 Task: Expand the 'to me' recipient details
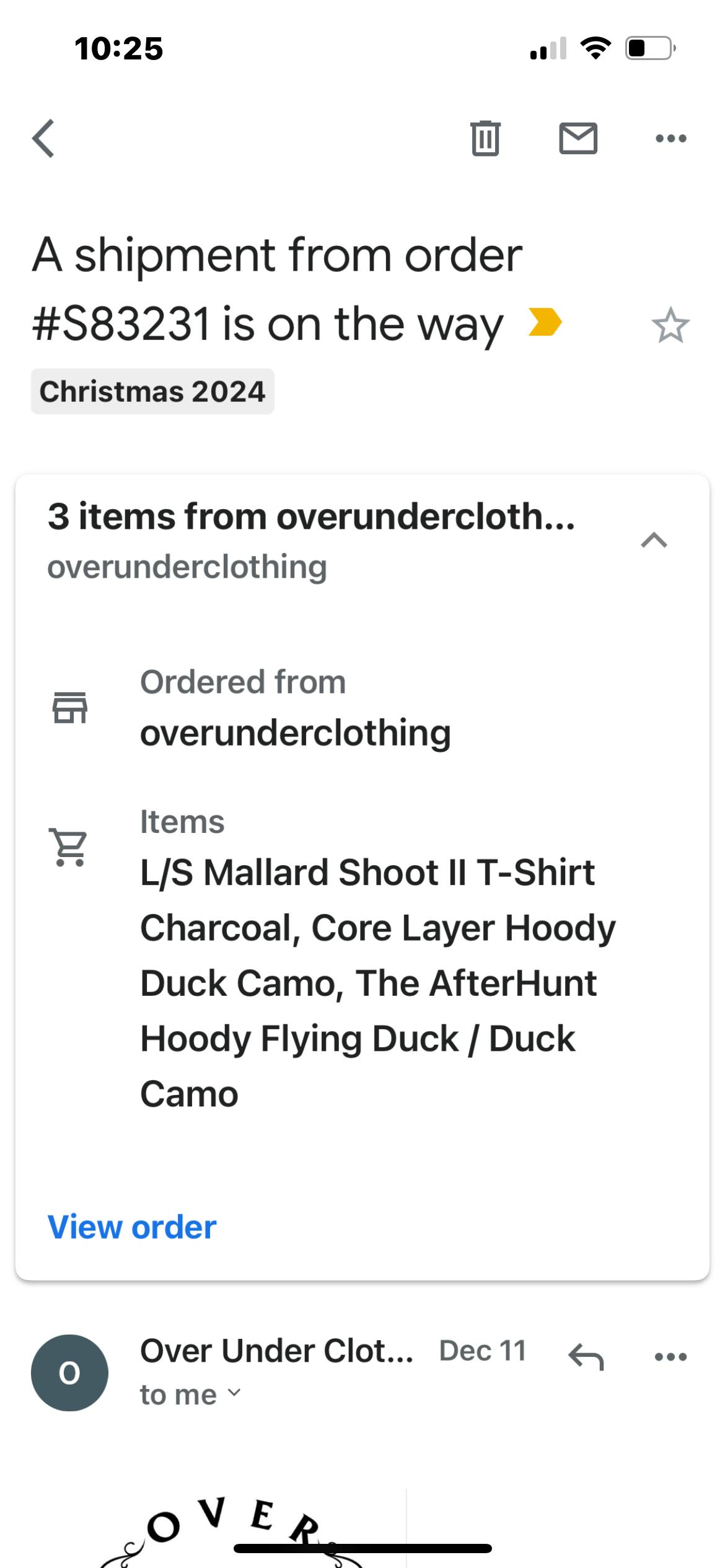click(190, 1395)
